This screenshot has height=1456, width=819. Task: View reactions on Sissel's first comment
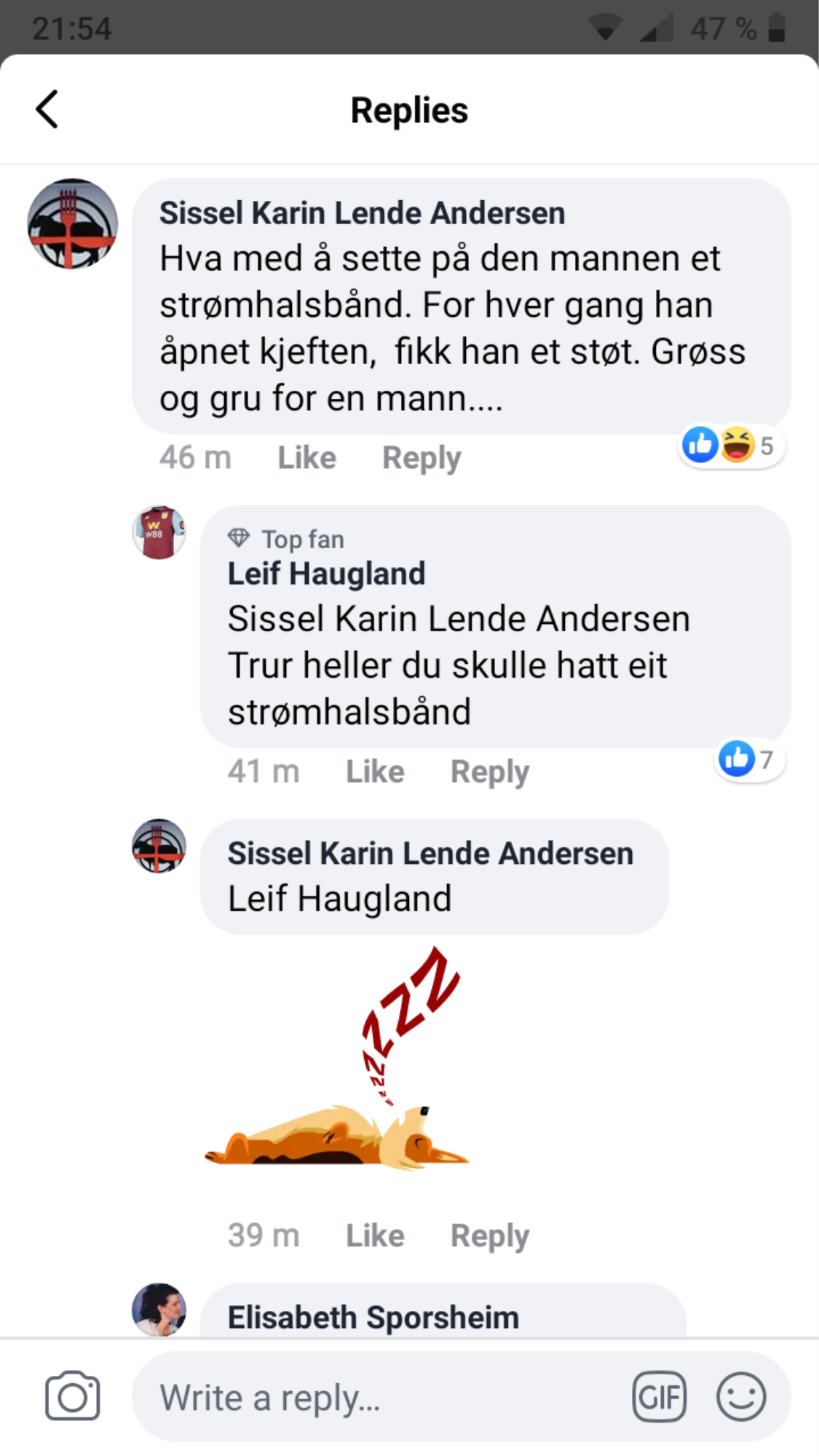click(731, 445)
